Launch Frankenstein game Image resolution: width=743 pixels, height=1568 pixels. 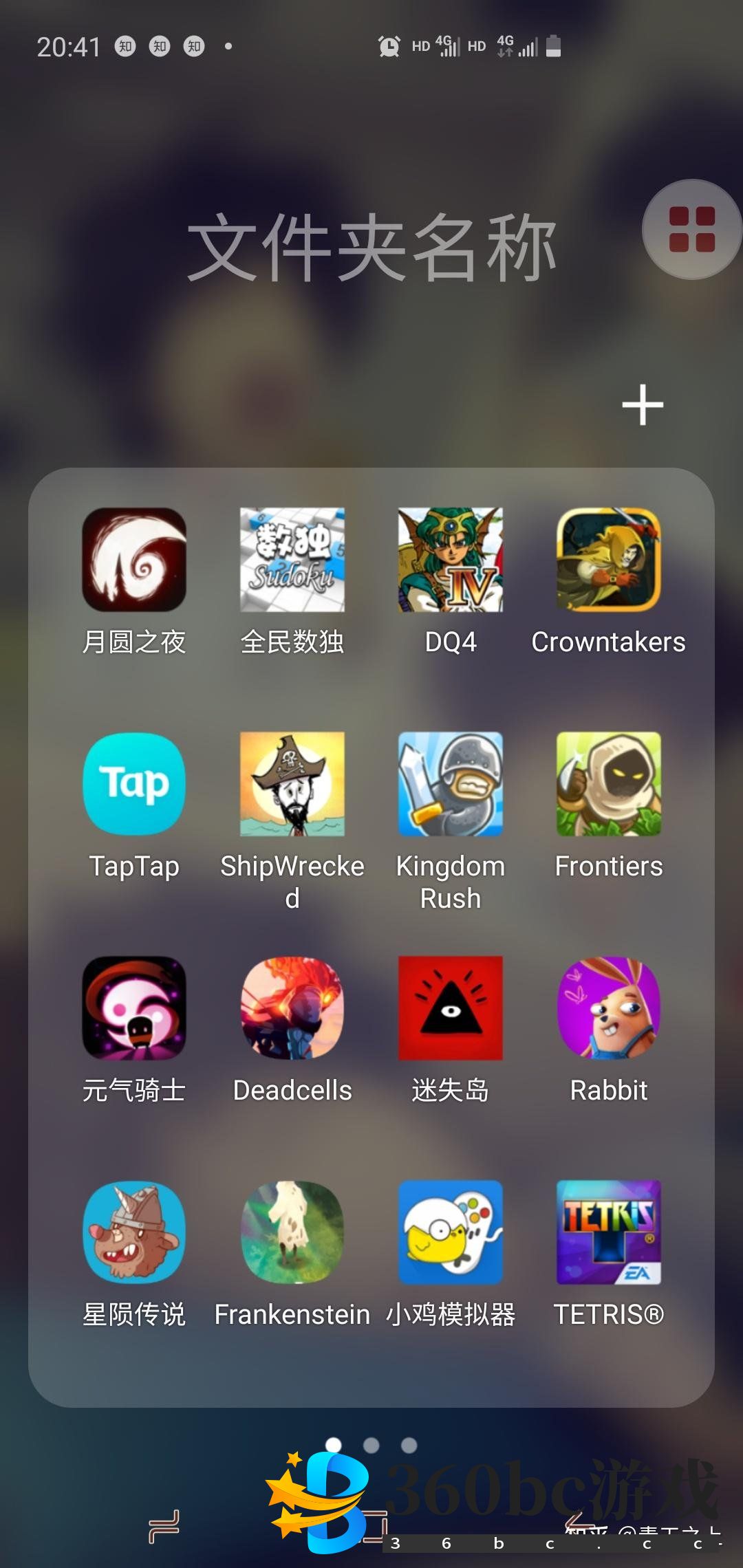point(292,1232)
